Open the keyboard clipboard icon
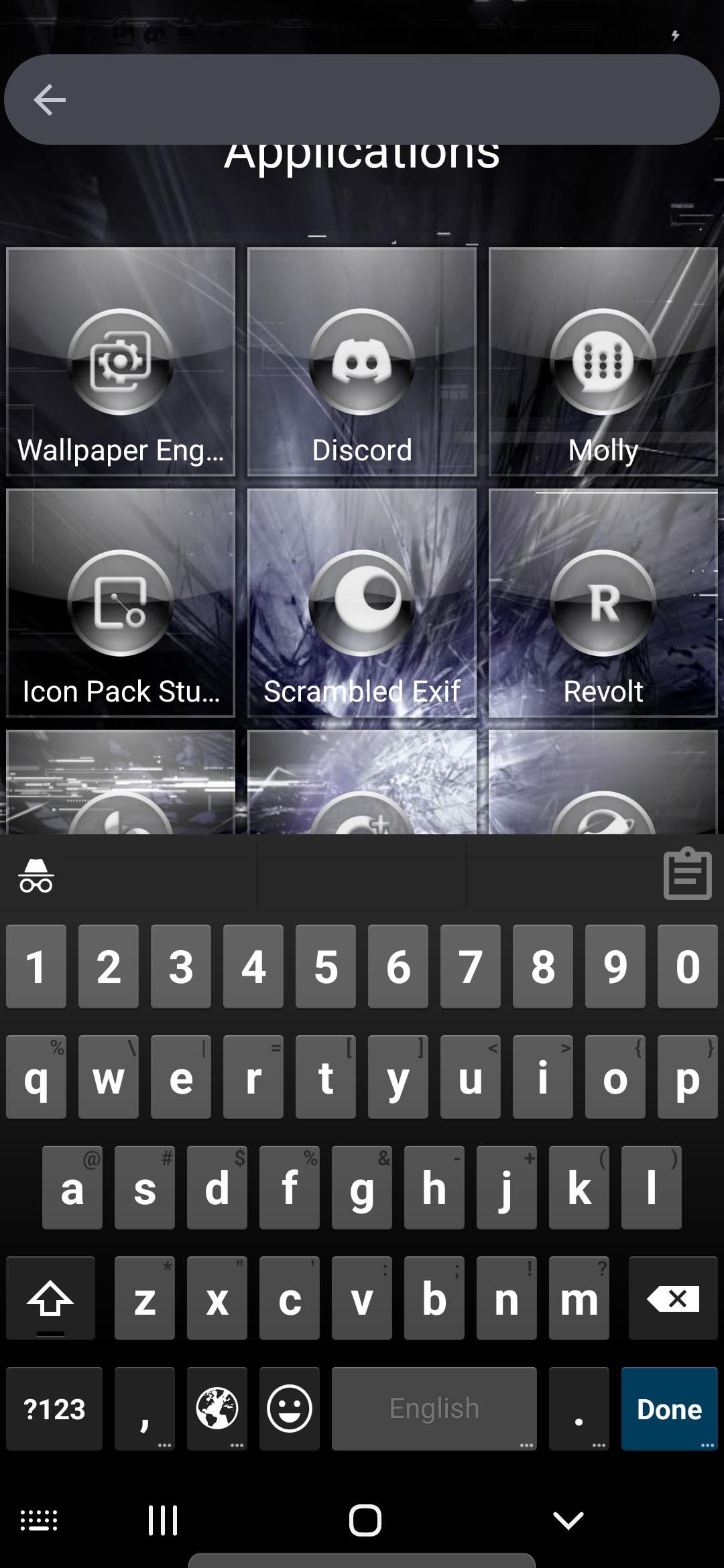724x1568 pixels. [x=687, y=874]
